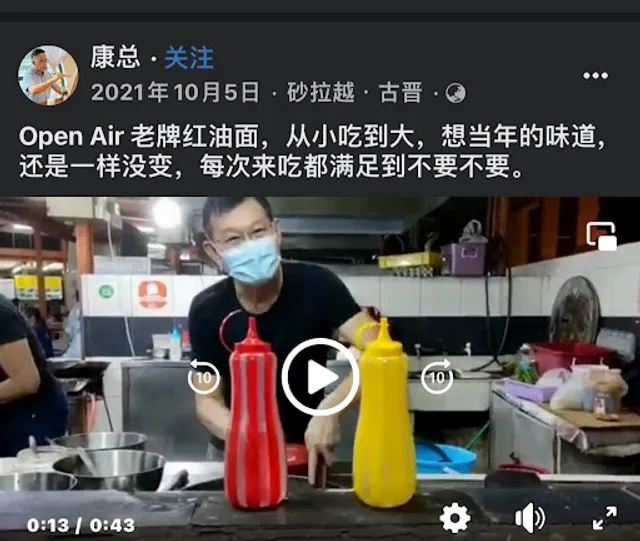Viewport: 640px width, 541px height.
Task: Follow 康总 via the 关注 link
Action: point(188,58)
